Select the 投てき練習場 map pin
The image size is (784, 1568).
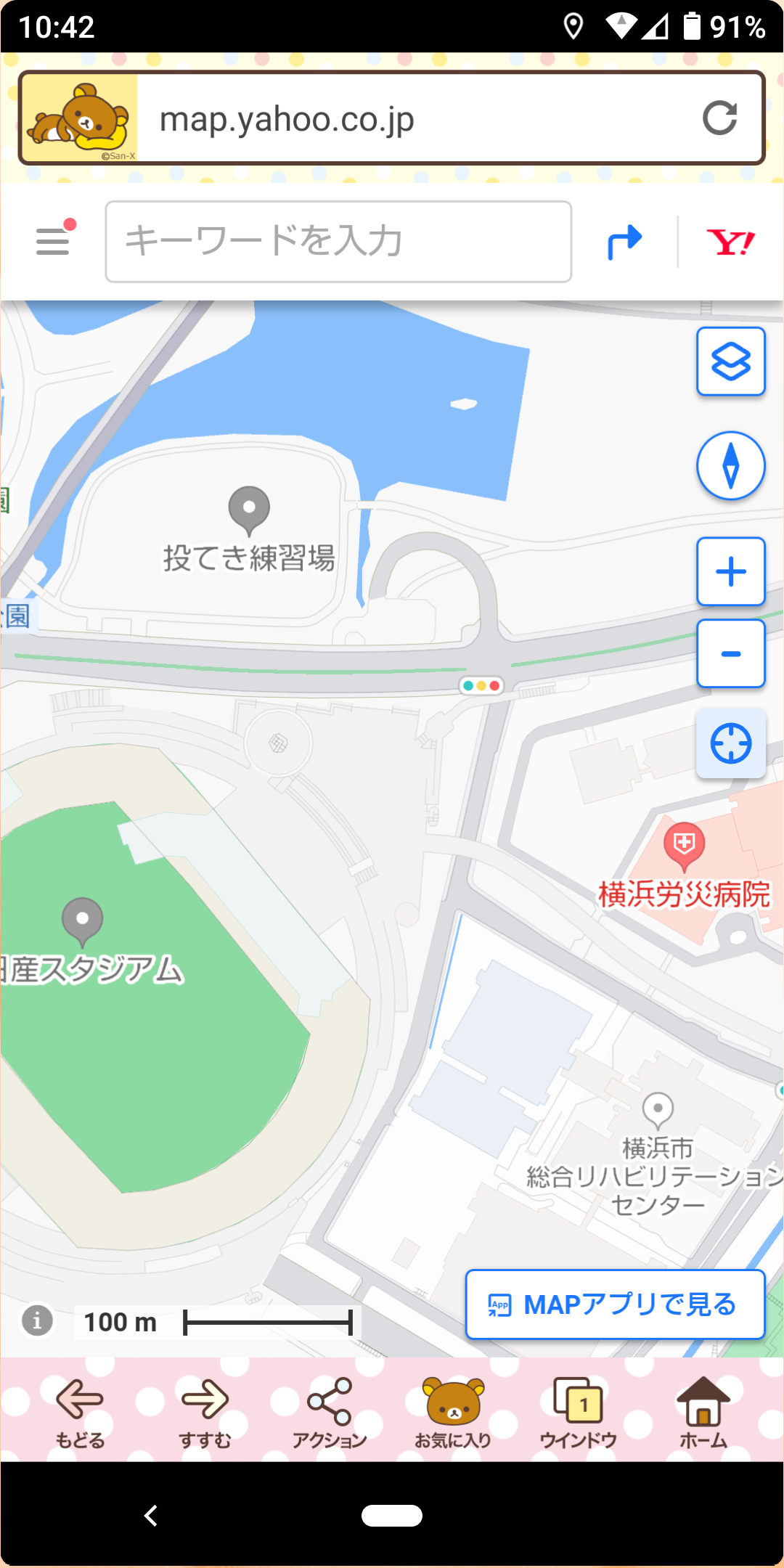pos(249,509)
